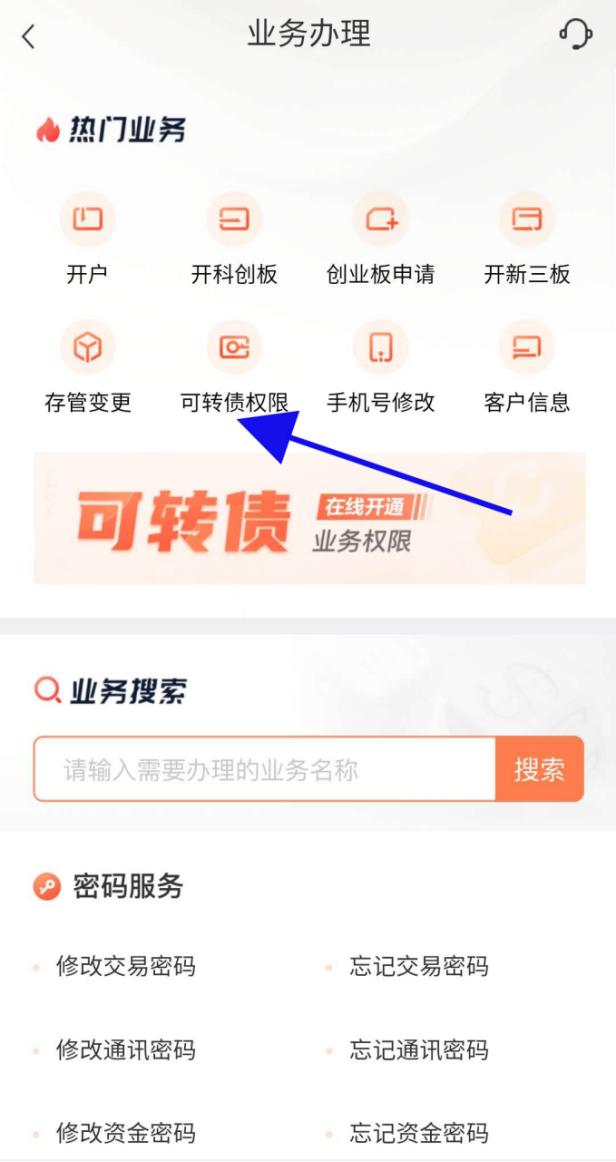
Task: Open the 开户 service
Action: pyautogui.click(x=87, y=239)
